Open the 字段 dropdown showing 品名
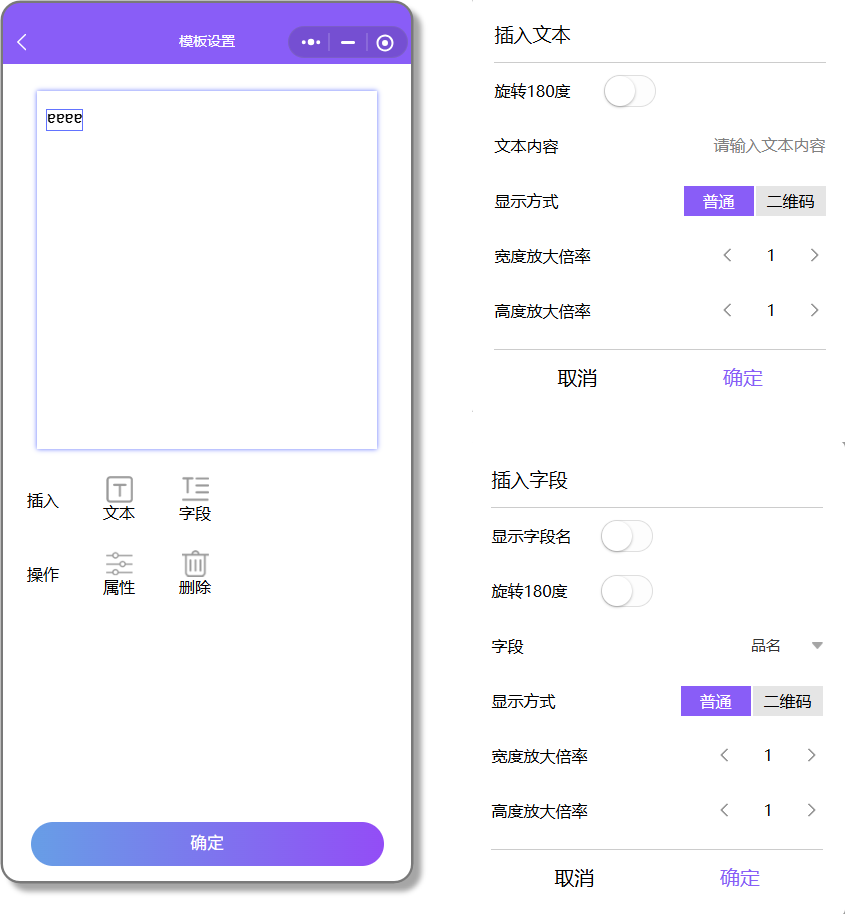Image resolution: width=845 pixels, height=914 pixels. click(787, 646)
